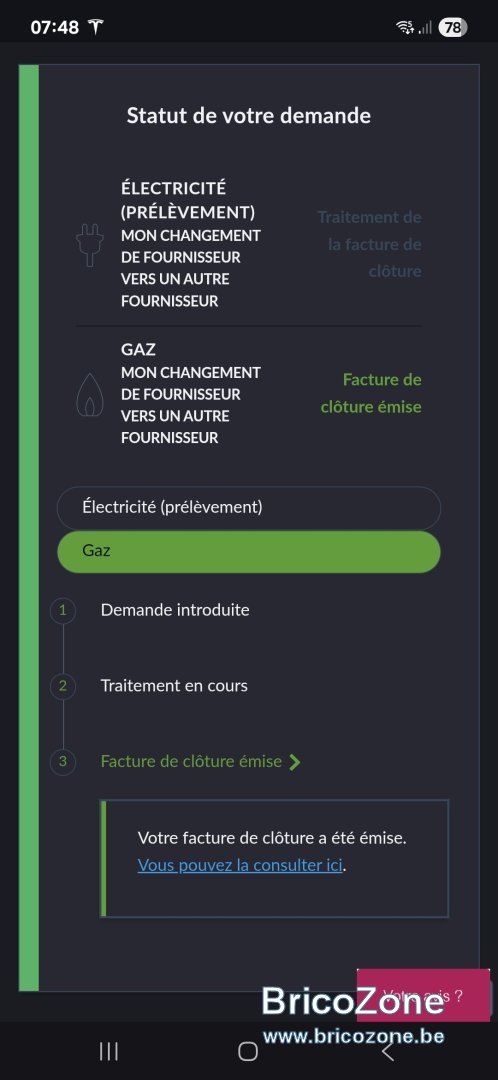The width and height of the screenshot is (498, 1080).
Task: Open recent apps from navigation bar
Action: click(x=109, y=1051)
